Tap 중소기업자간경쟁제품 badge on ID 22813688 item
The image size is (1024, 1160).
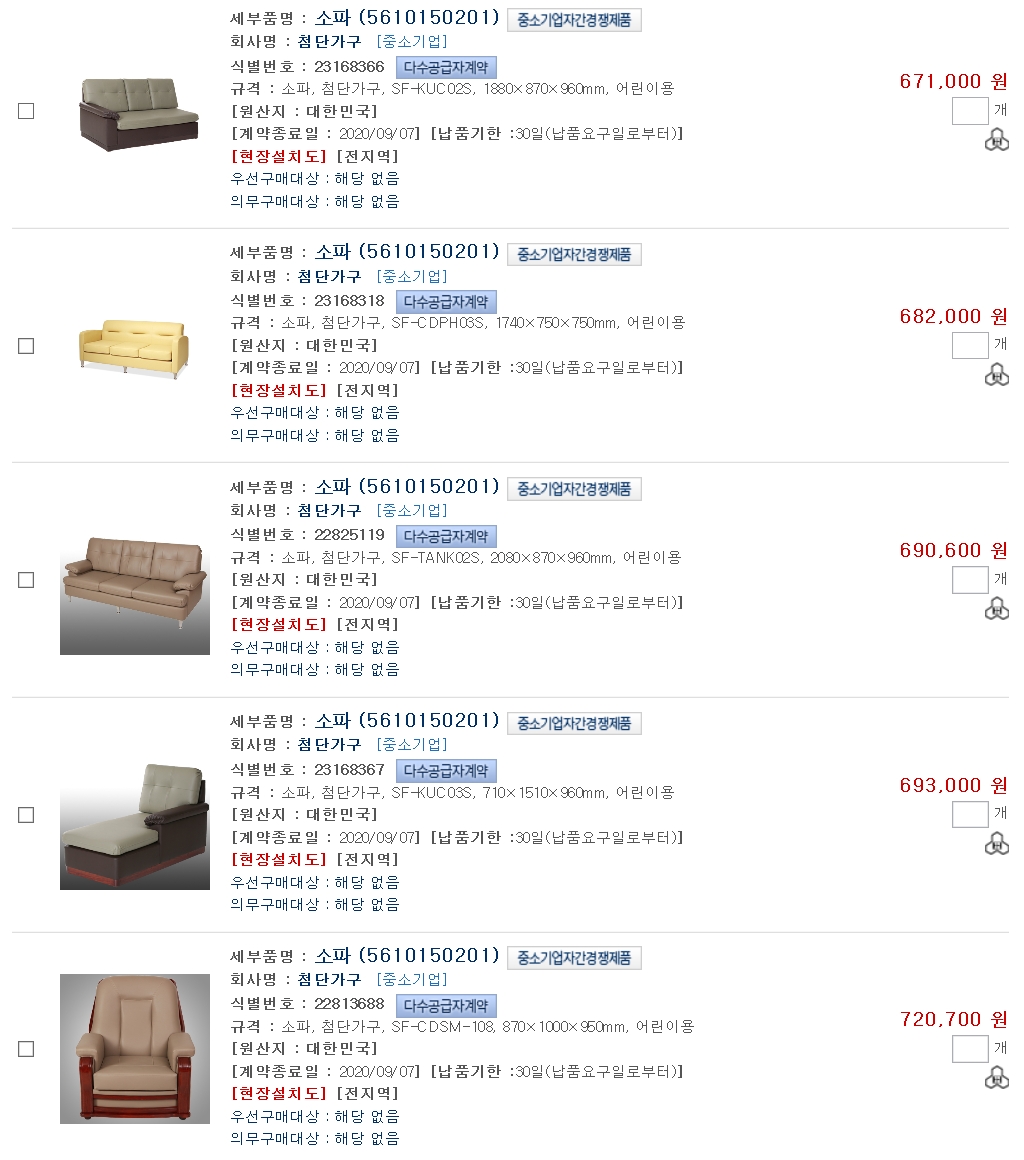coord(574,958)
